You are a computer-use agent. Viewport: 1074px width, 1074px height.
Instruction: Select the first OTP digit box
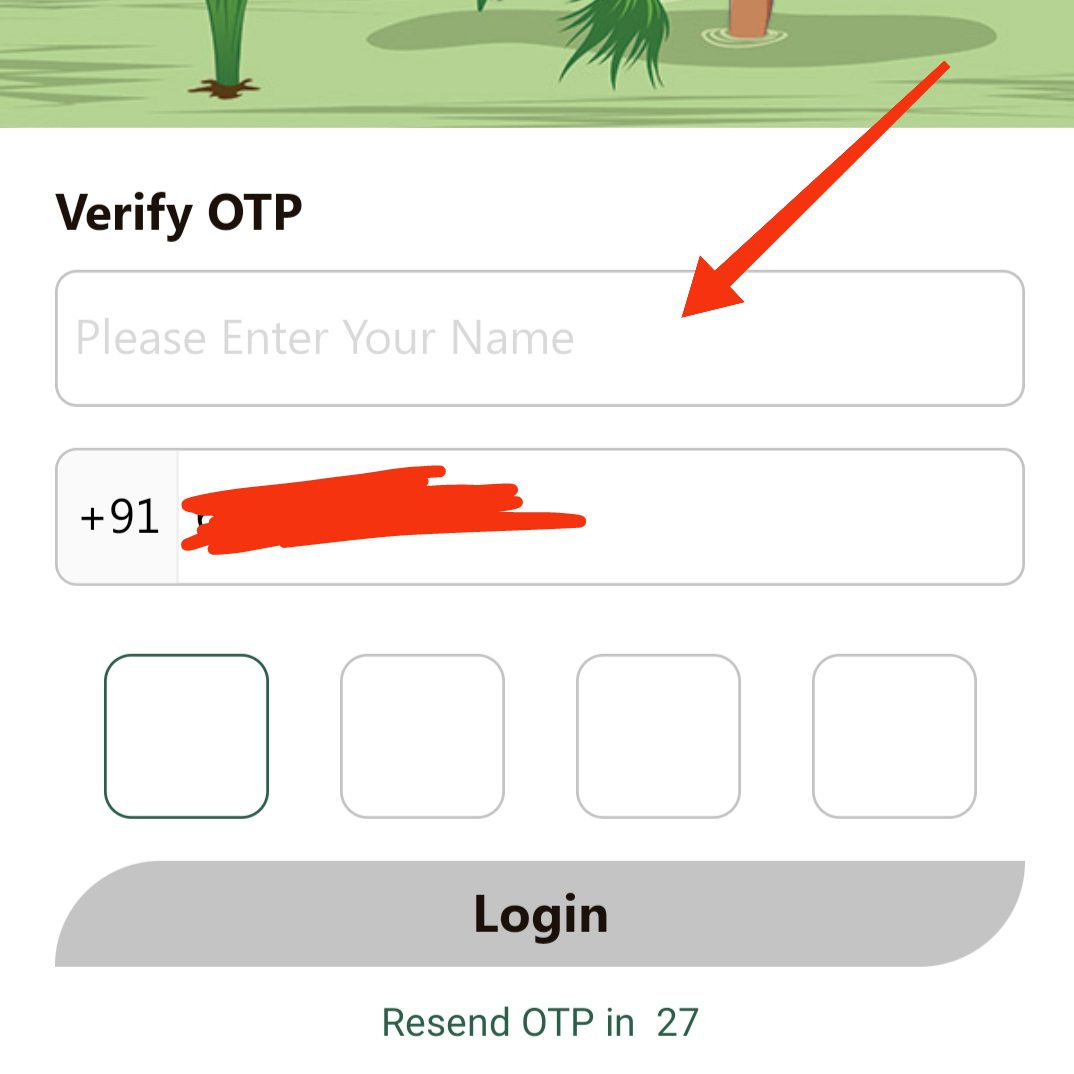pyautogui.click(x=186, y=736)
